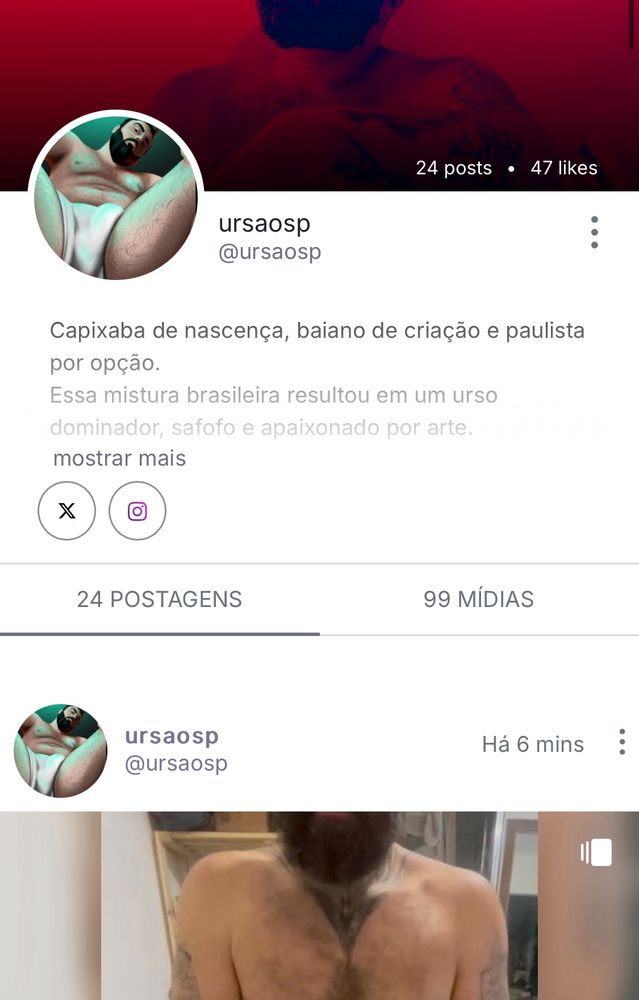Tap the ursaosp author name on the post
The image size is (639, 1000).
coord(172,736)
